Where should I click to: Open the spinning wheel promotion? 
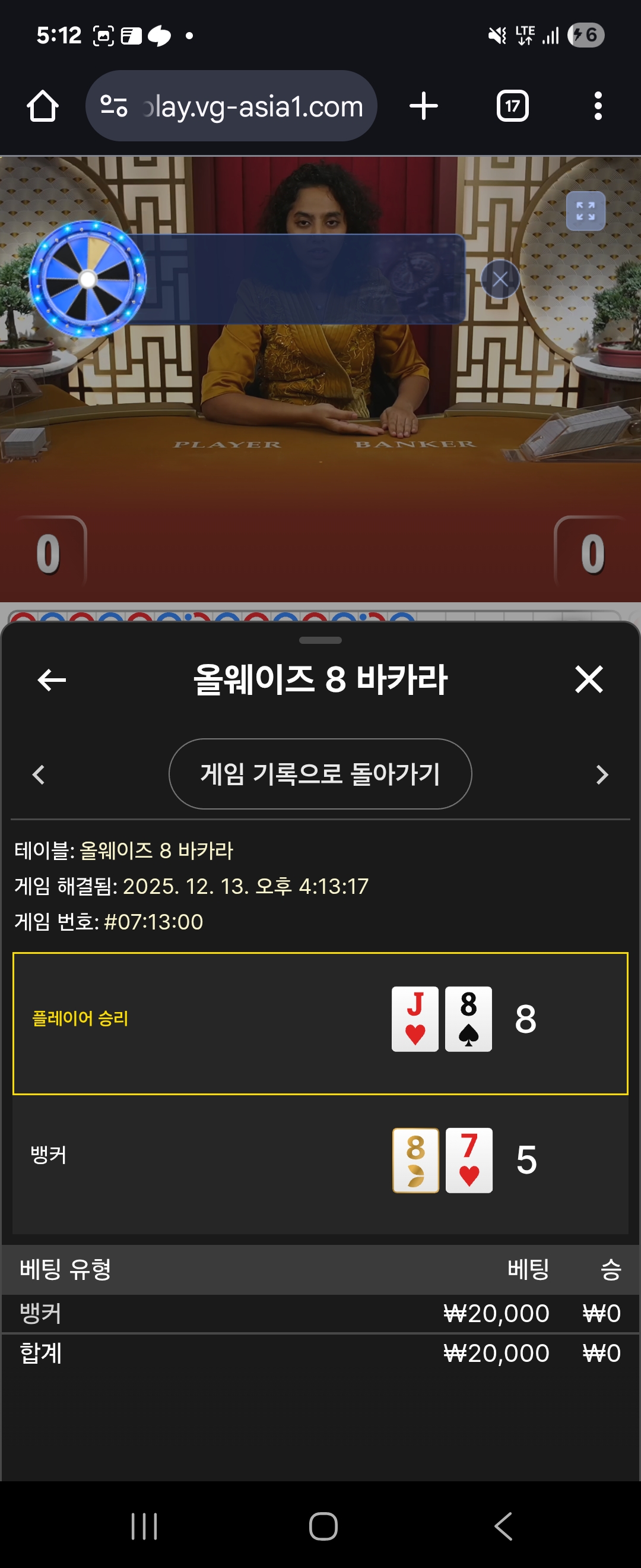click(88, 279)
